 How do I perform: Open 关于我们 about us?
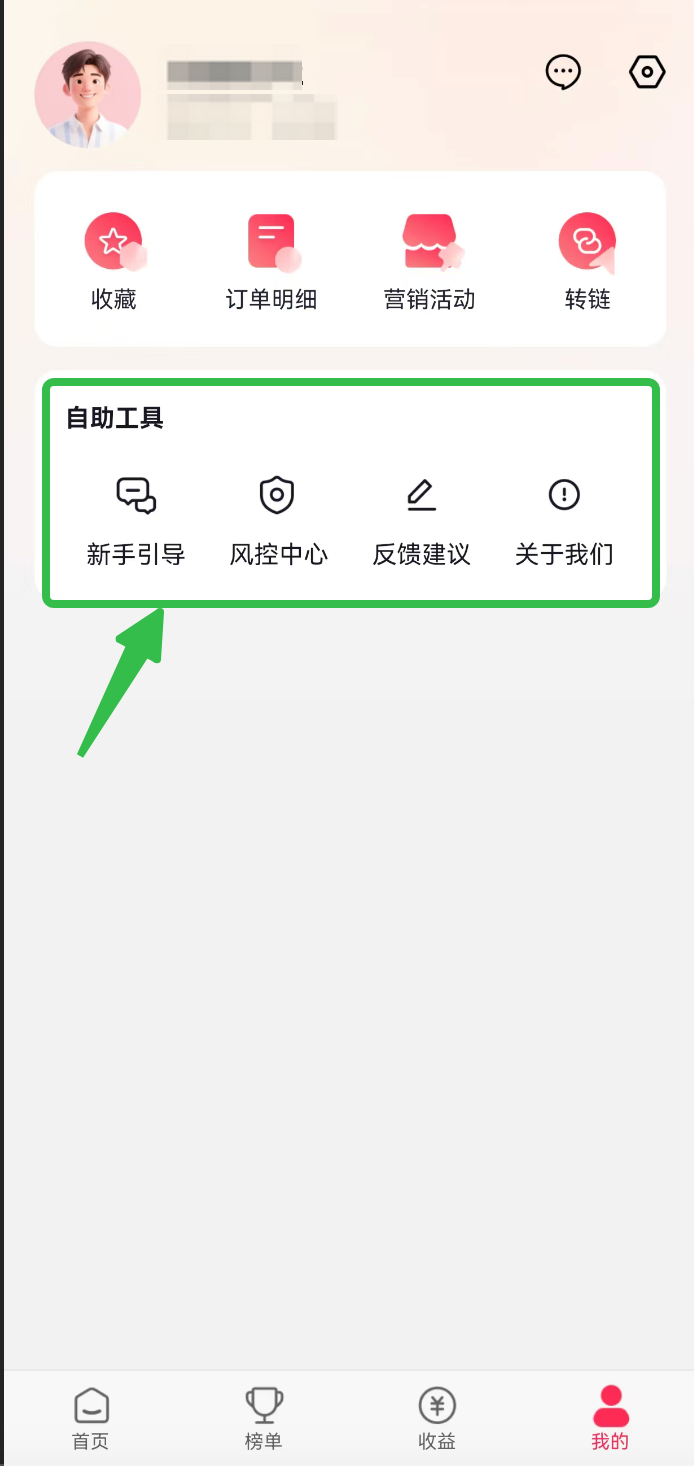(564, 520)
